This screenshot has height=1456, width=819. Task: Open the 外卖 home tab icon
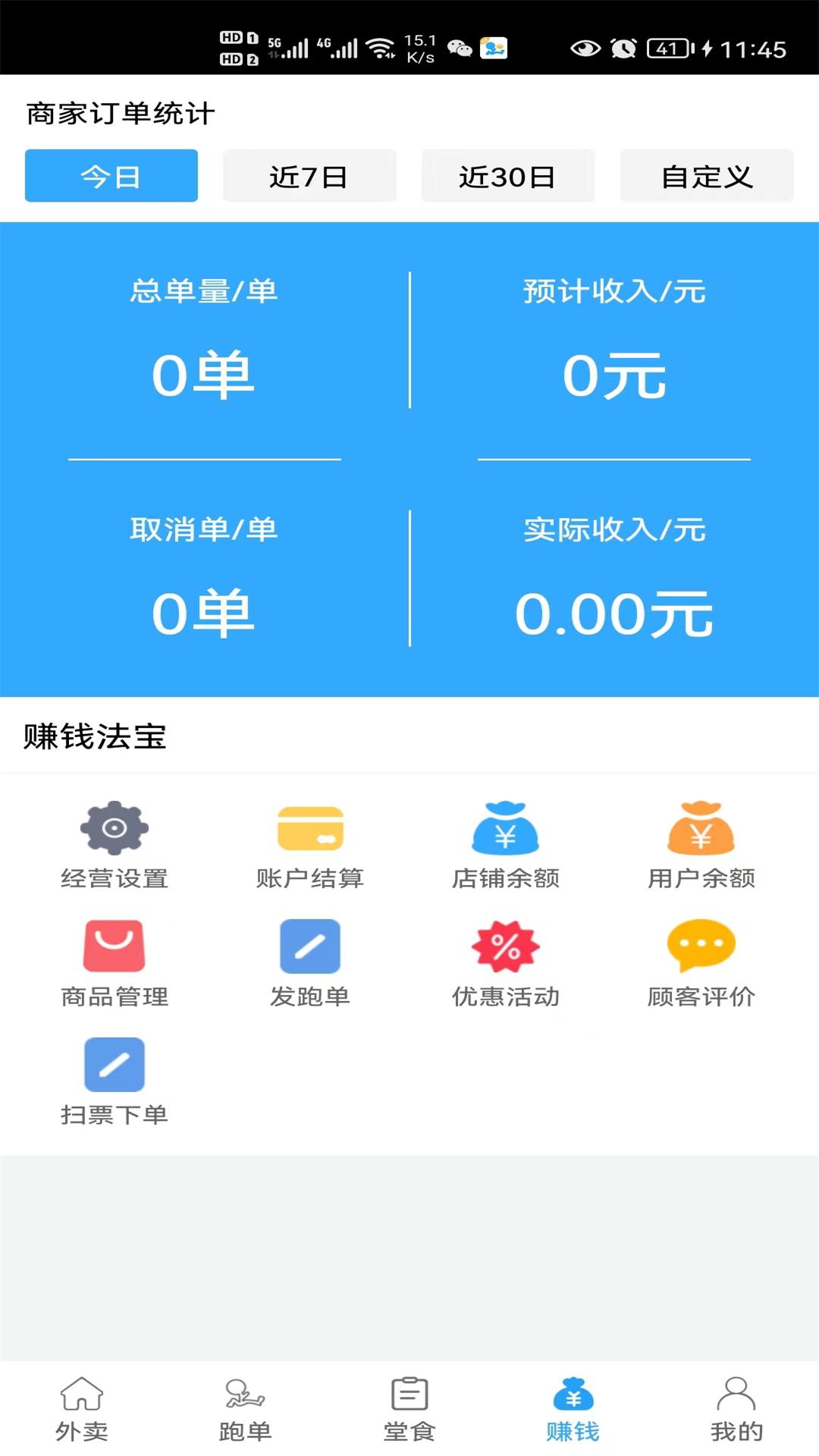pos(82,1407)
